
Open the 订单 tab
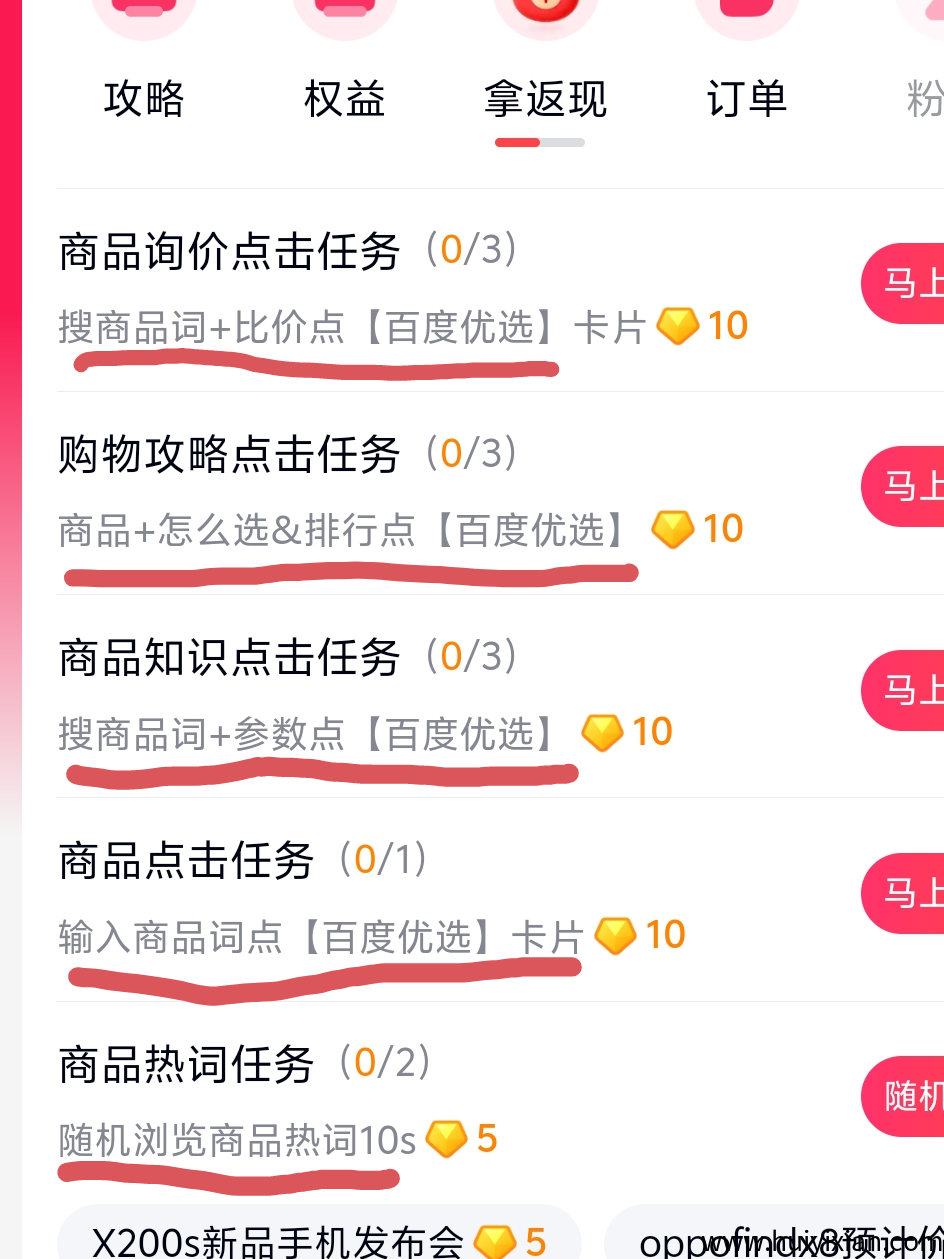tap(746, 97)
